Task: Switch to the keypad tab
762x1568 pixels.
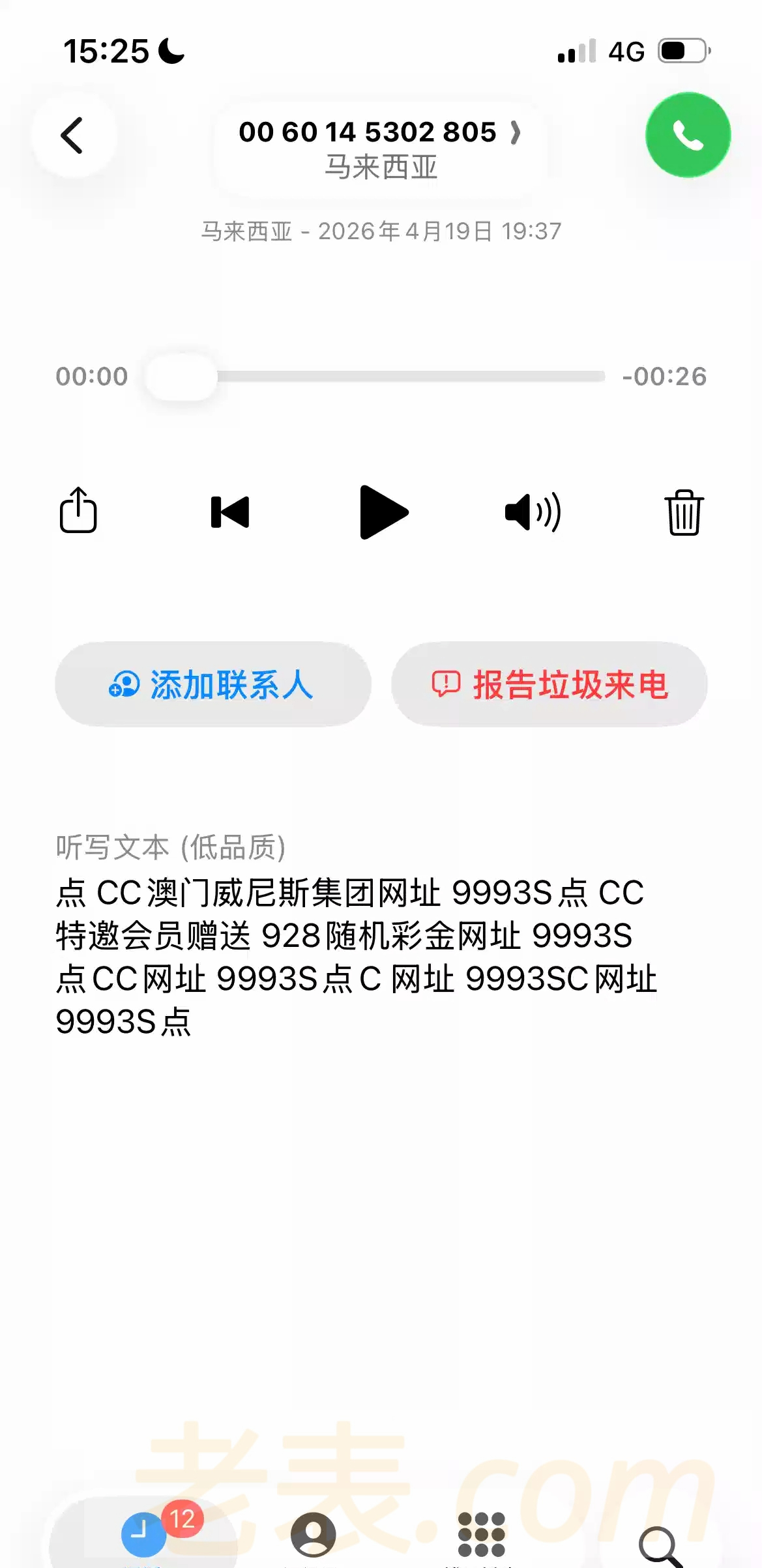Action: tap(481, 1535)
